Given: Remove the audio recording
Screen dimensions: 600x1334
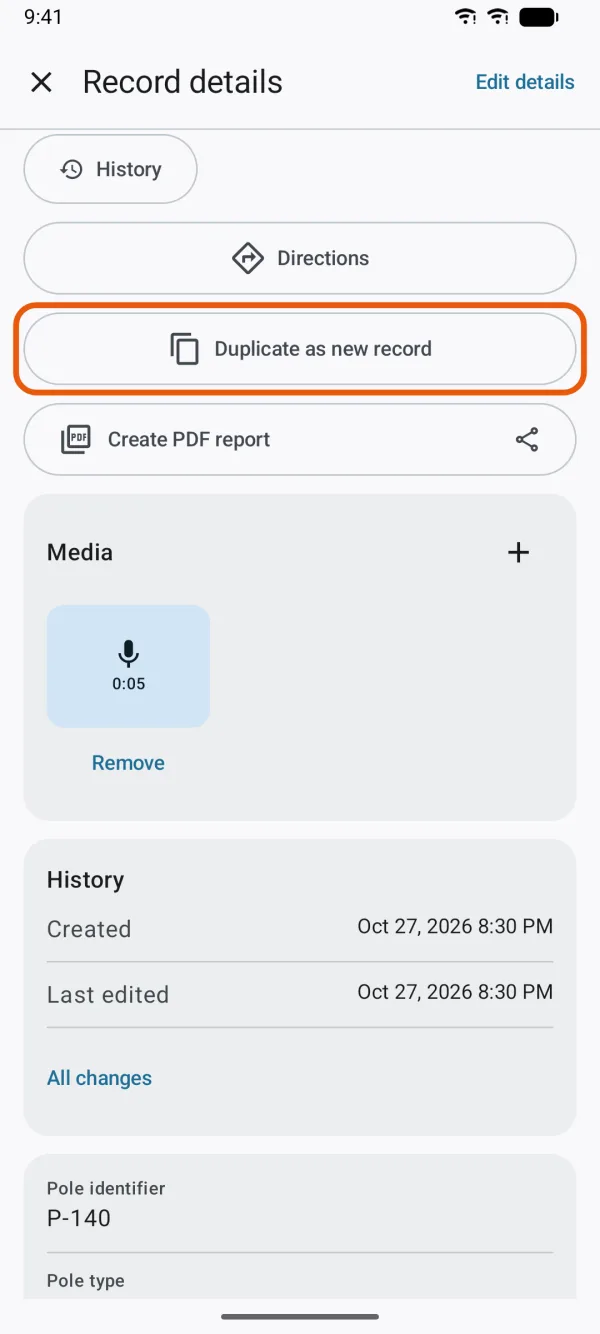Looking at the screenshot, I should click(x=128, y=763).
